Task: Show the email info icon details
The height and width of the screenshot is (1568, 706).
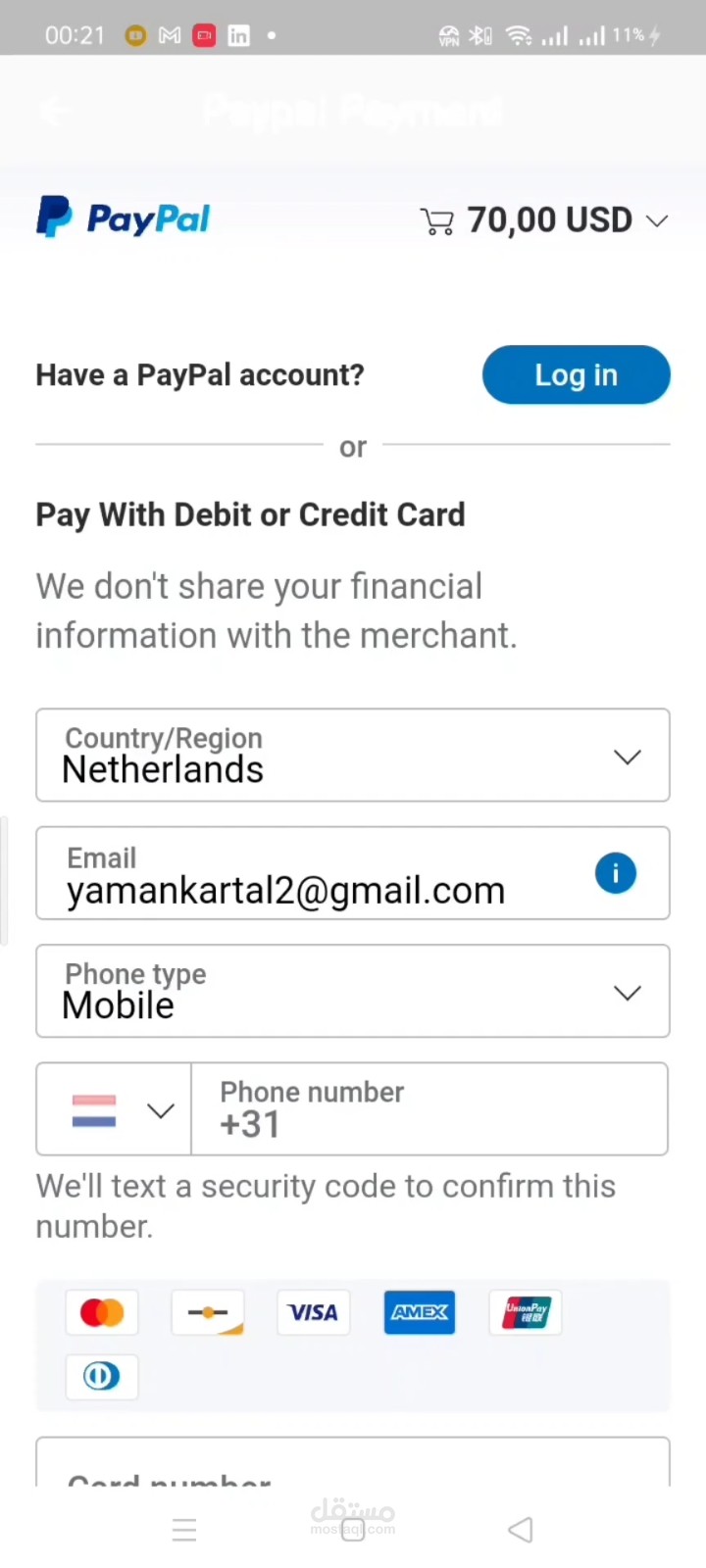Action: click(615, 873)
